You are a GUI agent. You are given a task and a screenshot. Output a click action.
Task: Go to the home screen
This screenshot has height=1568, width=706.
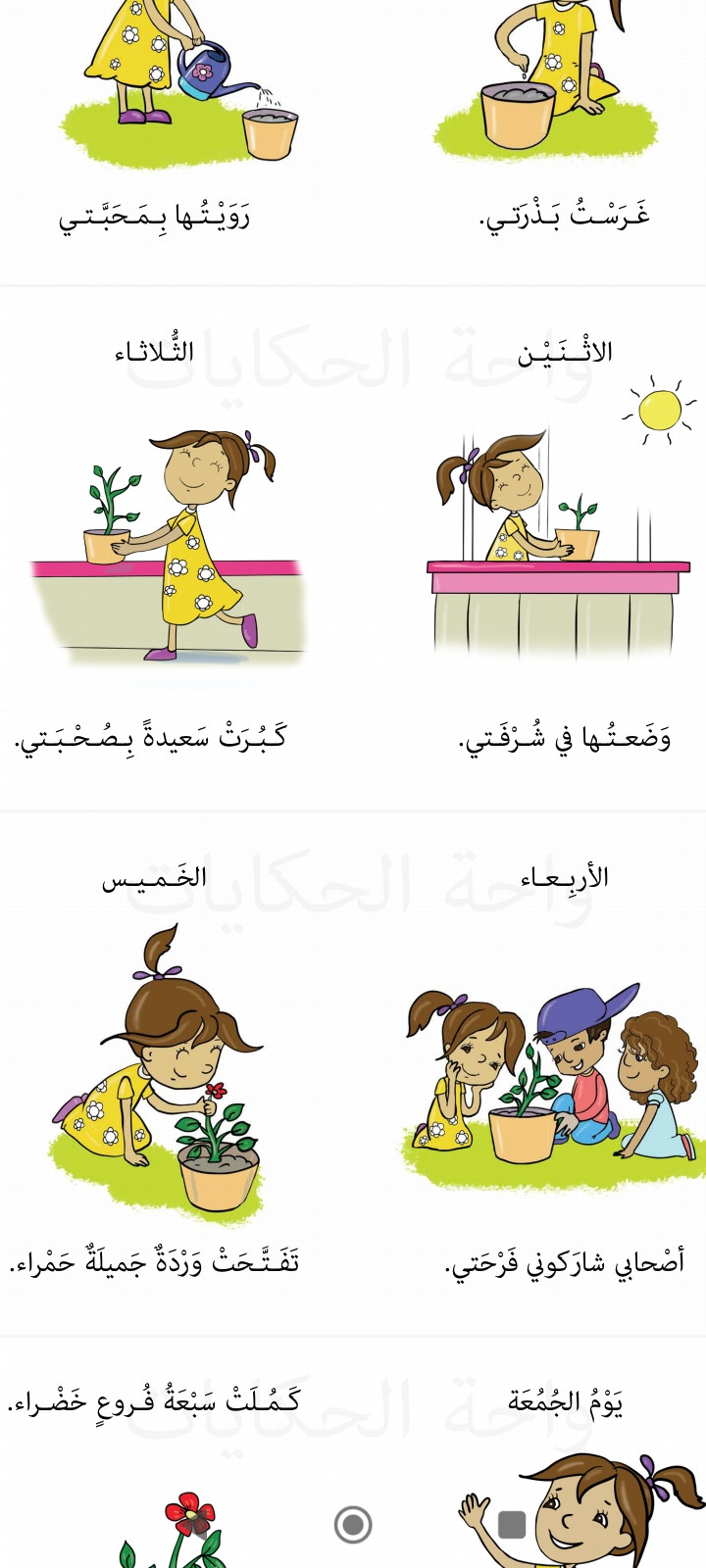coord(353,1524)
